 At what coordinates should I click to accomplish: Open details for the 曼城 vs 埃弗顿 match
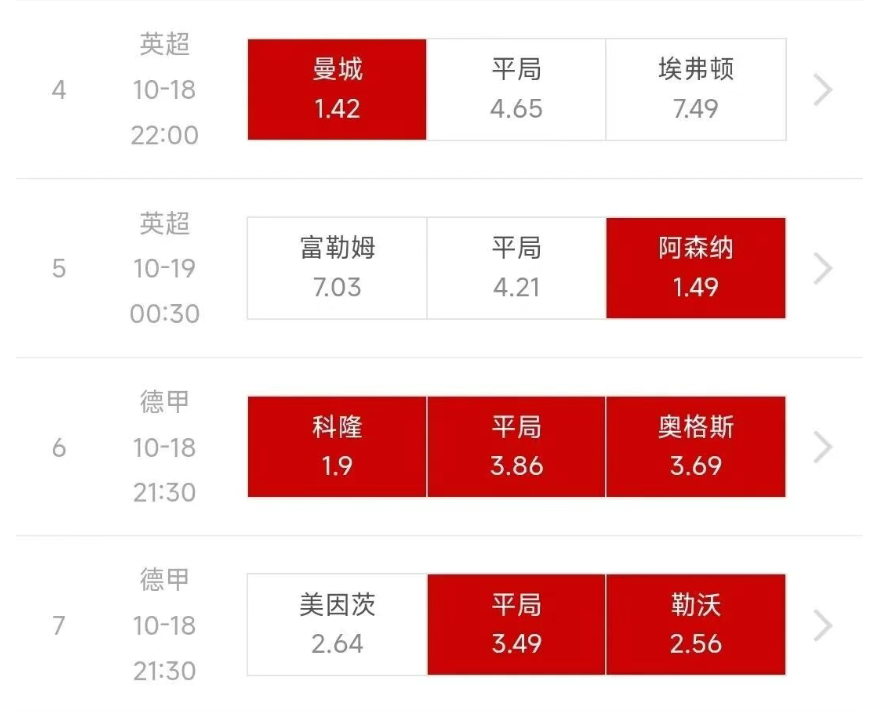click(x=823, y=90)
